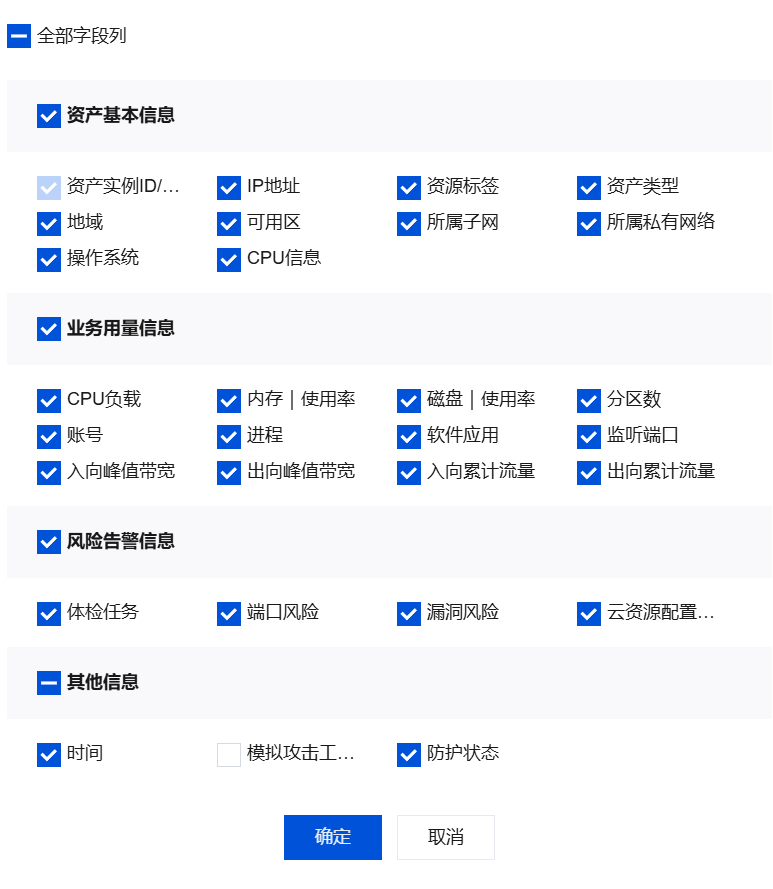Deselect the 资源标签 column
This screenshot has height=889, width=773.
coord(409,187)
